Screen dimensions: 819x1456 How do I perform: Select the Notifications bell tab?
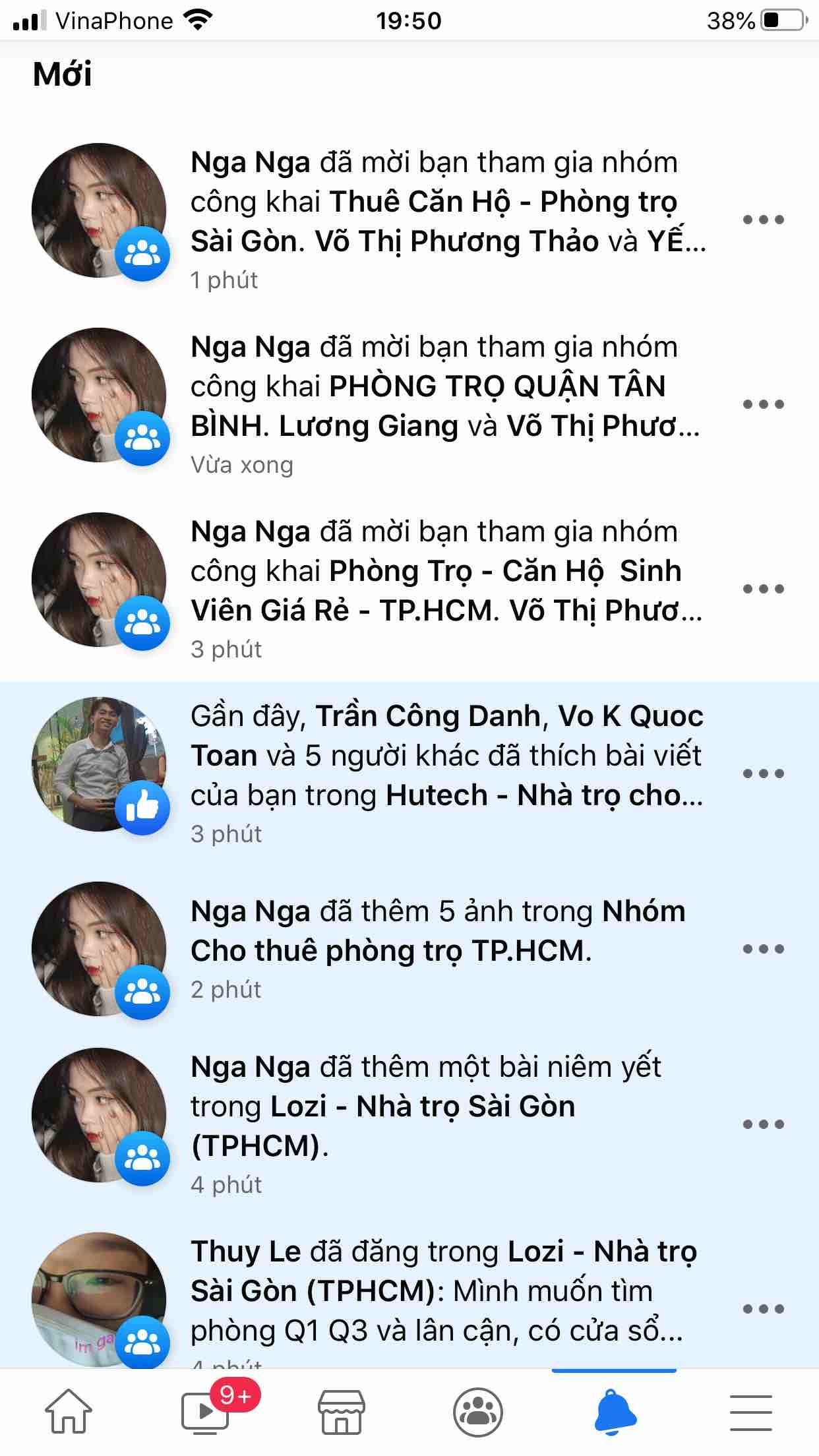(x=615, y=1412)
